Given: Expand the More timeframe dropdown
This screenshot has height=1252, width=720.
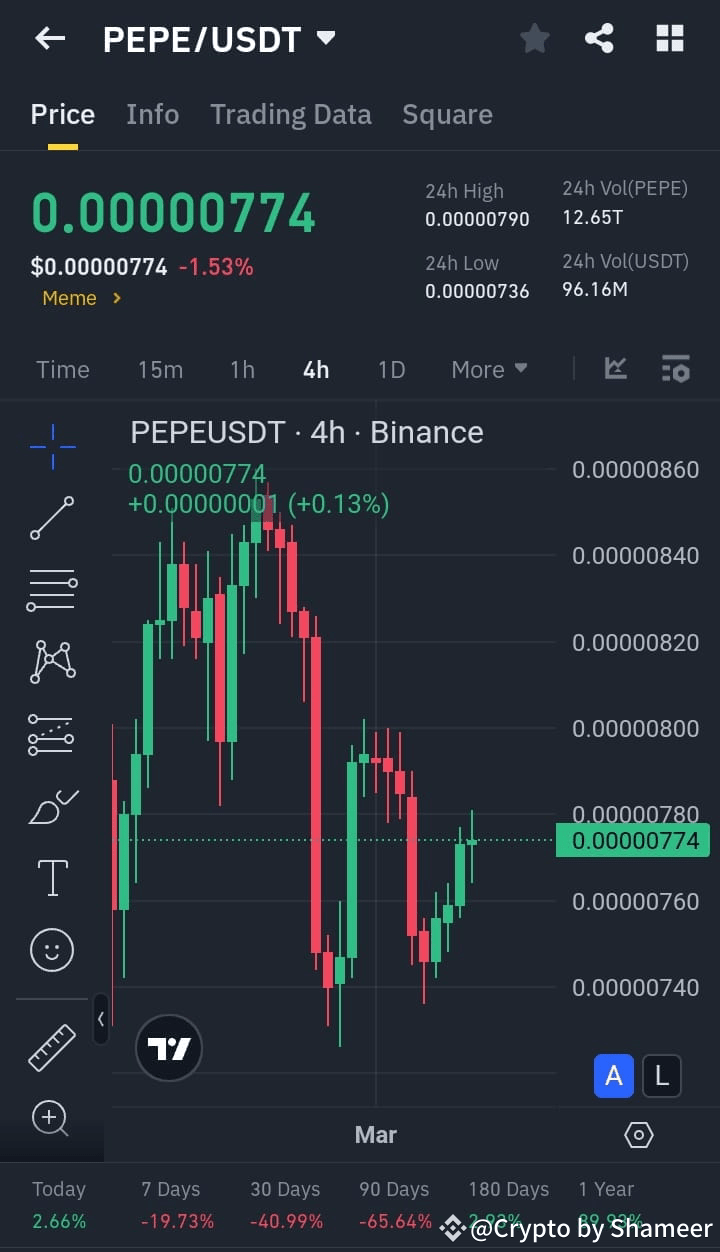Looking at the screenshot, I should (489, 369).
